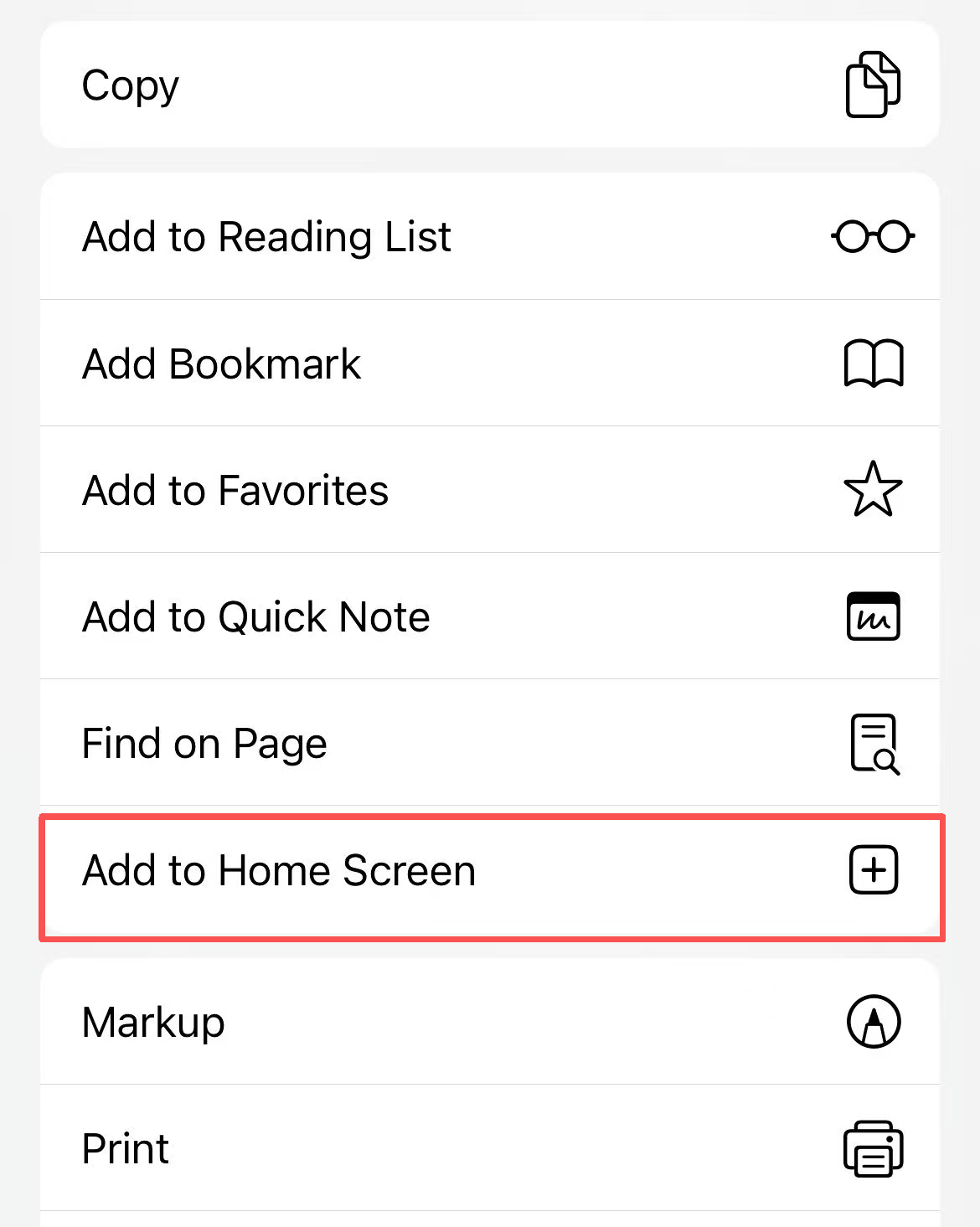Add page to Favorites
The height and width of the screenshot is (1227, 980).
click(x=489, y=490)
